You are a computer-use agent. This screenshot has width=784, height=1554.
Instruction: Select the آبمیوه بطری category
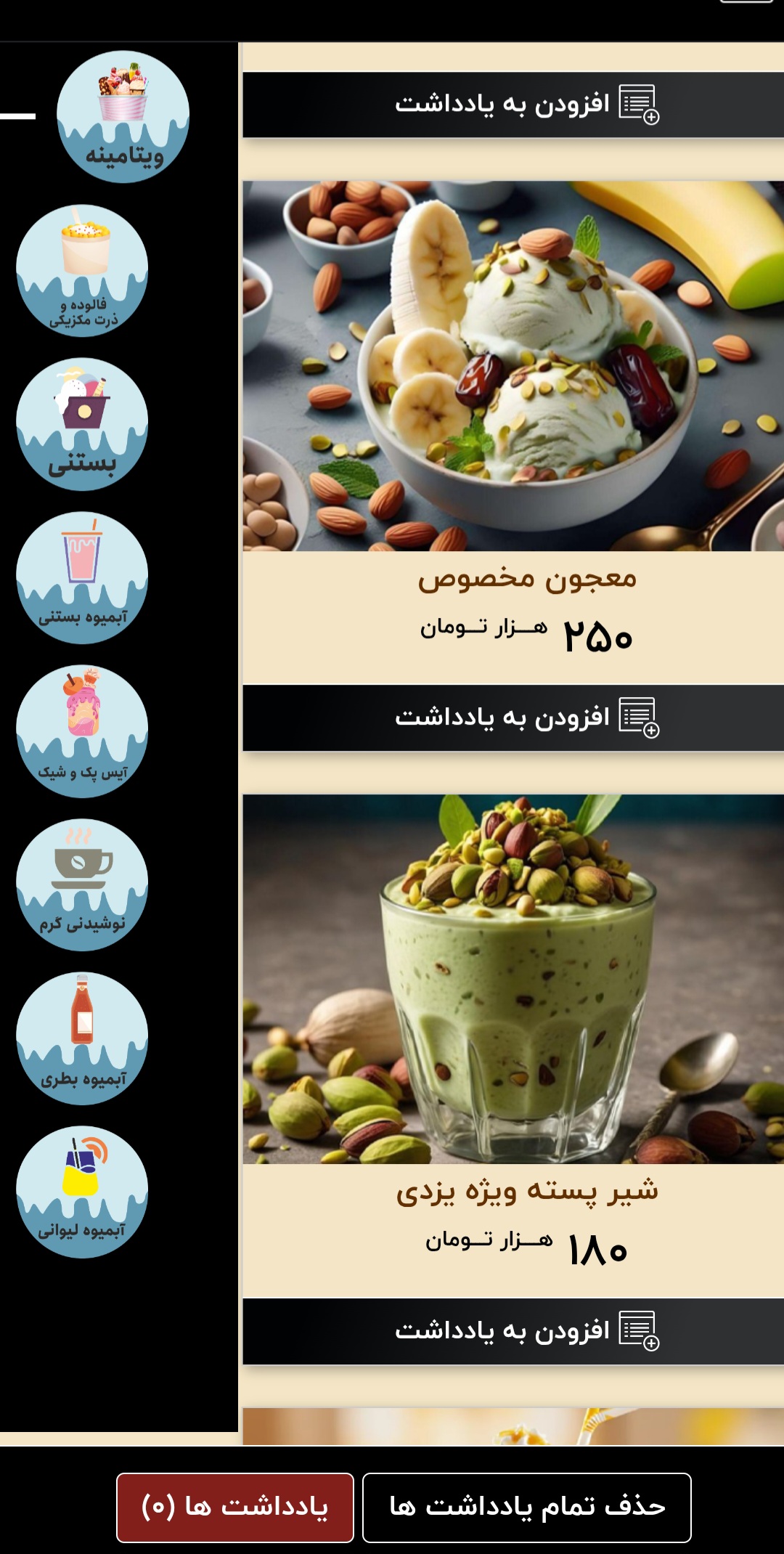coord(82,1038)
